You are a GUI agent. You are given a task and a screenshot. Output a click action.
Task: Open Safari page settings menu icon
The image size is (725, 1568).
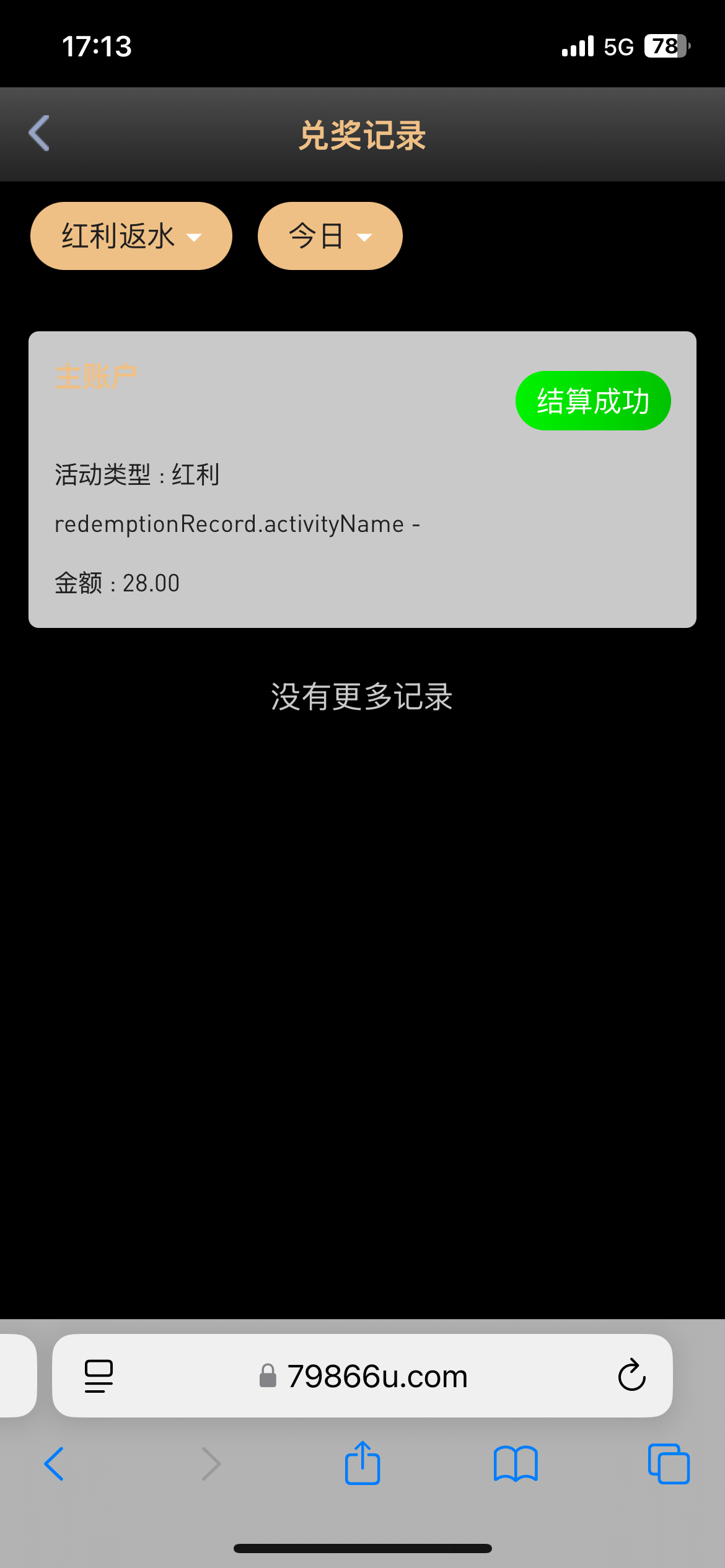point(99,1376)
